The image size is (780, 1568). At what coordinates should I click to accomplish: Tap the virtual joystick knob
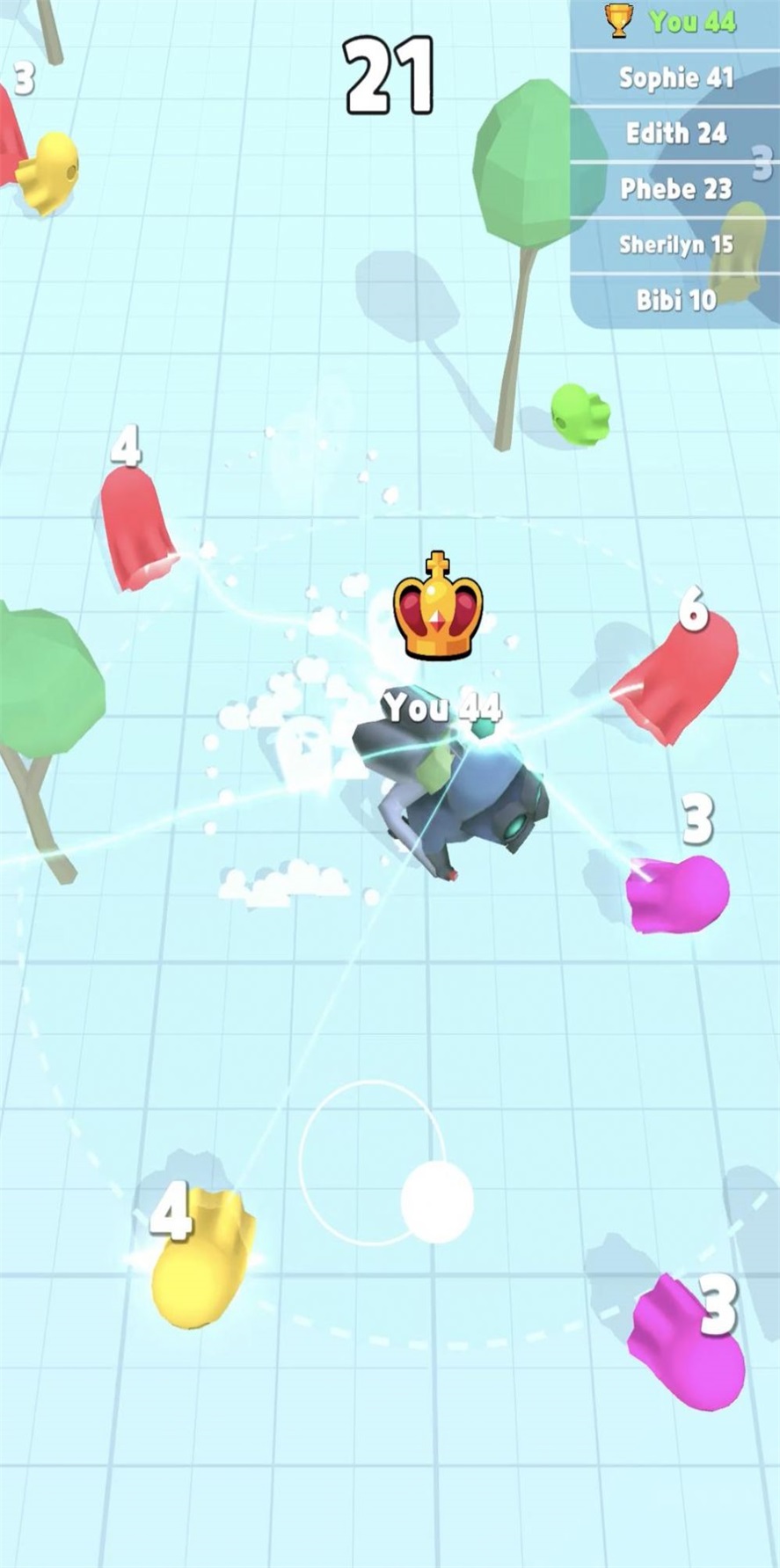click(437, 1201)
